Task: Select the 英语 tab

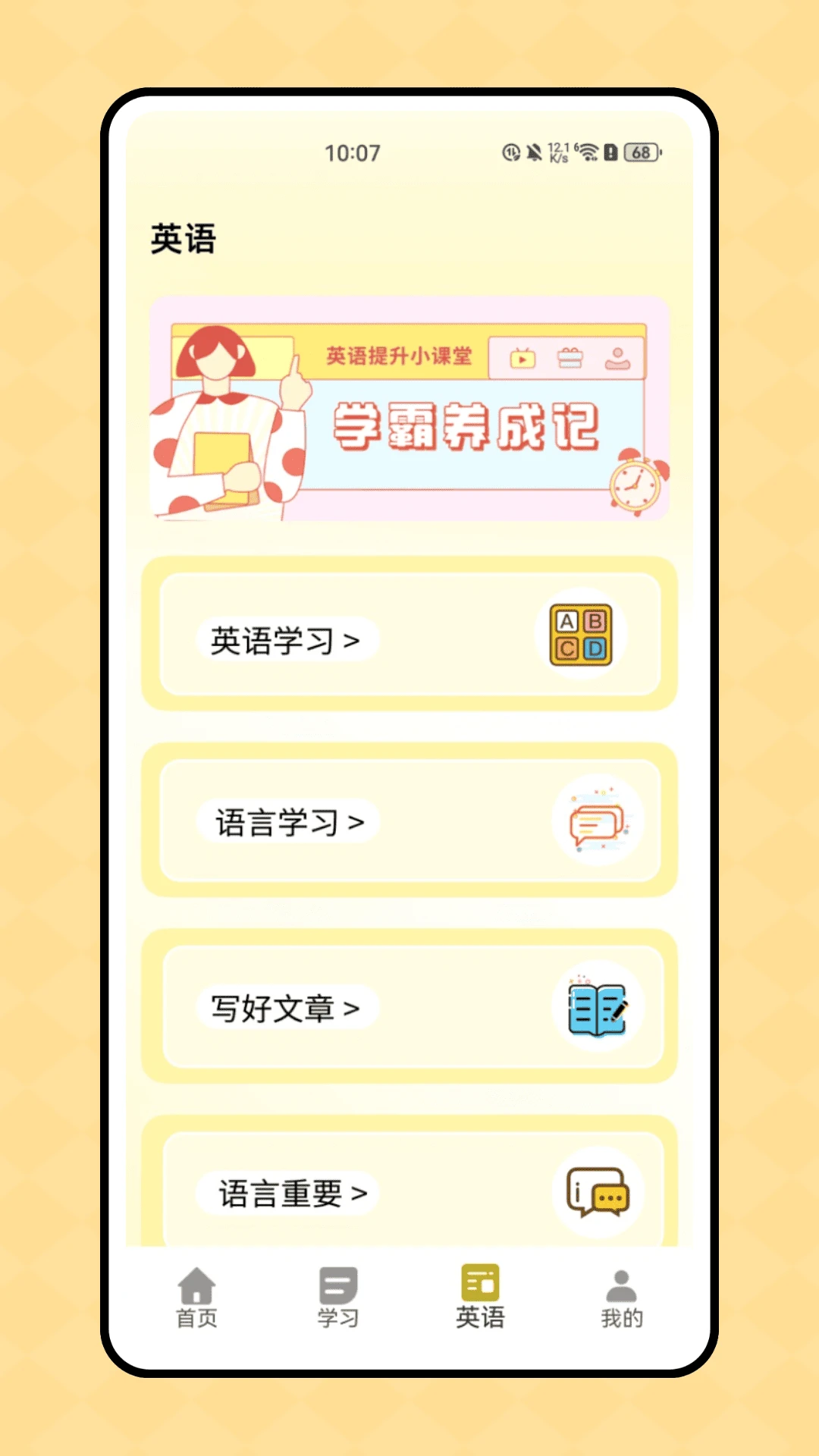Action: click(480, 1298)
